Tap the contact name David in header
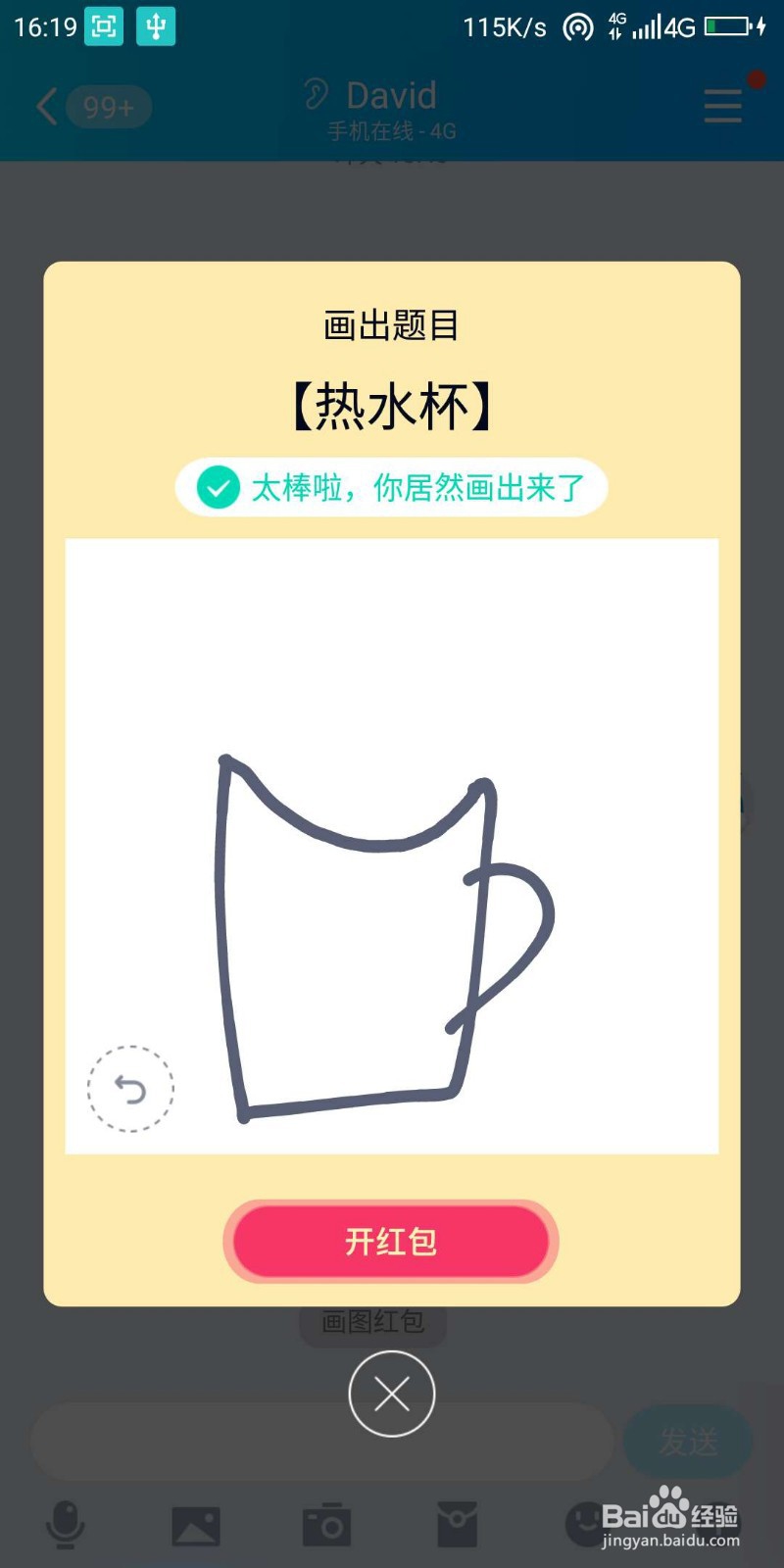 [391, 95]
